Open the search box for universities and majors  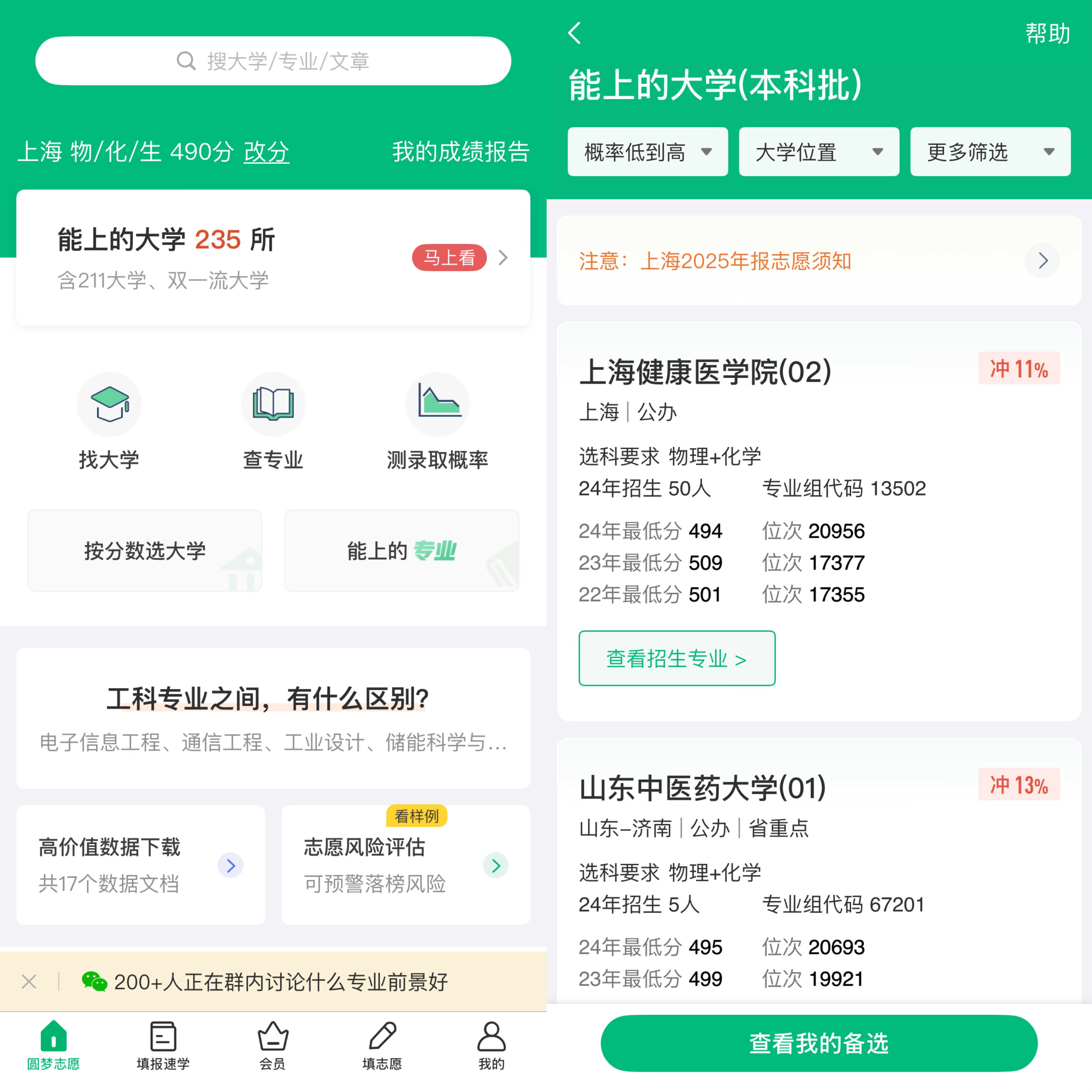[x=273, y=61]
